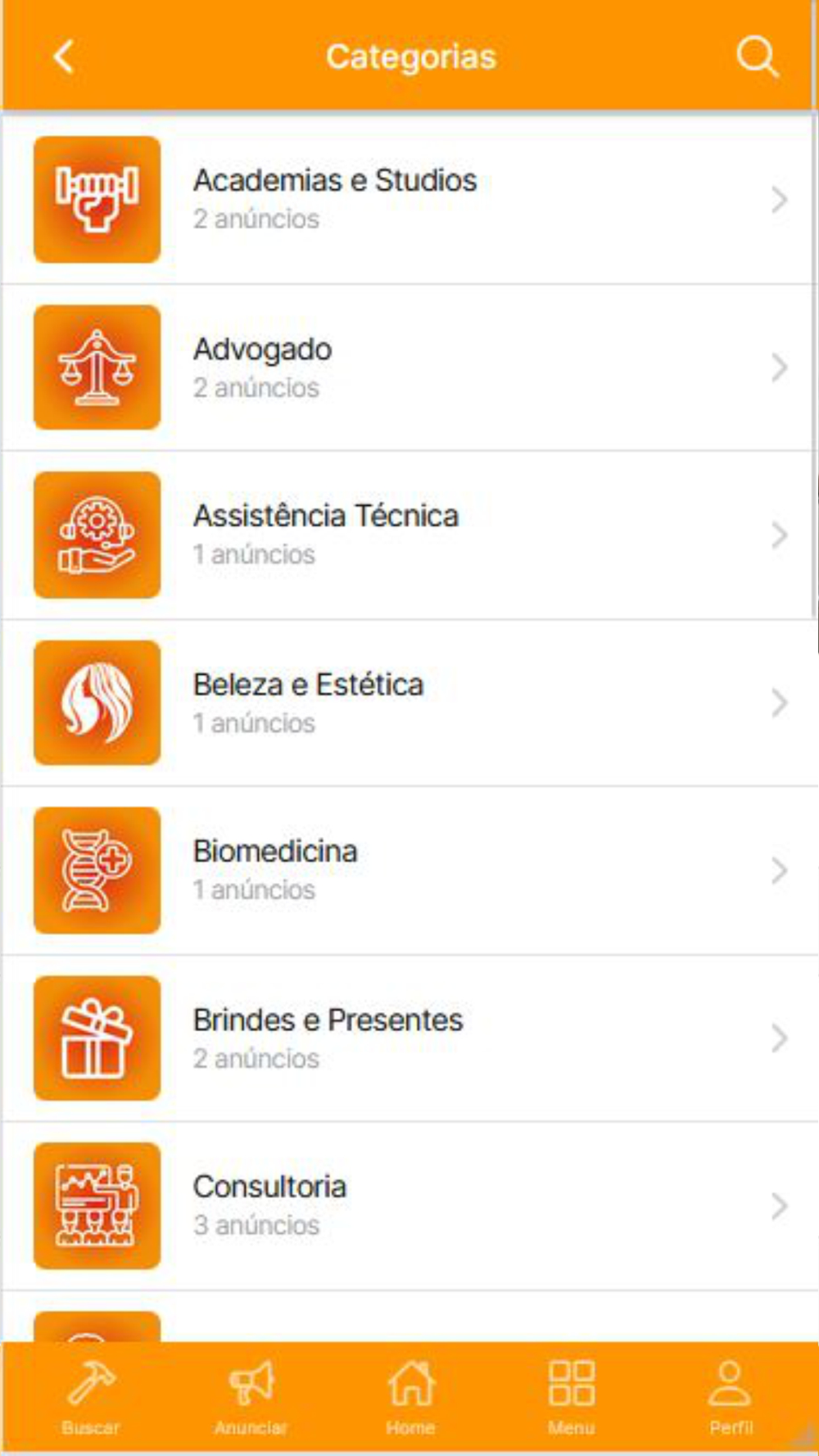Go to the Home tab
819x1456 pixels.
(410, 1398)
